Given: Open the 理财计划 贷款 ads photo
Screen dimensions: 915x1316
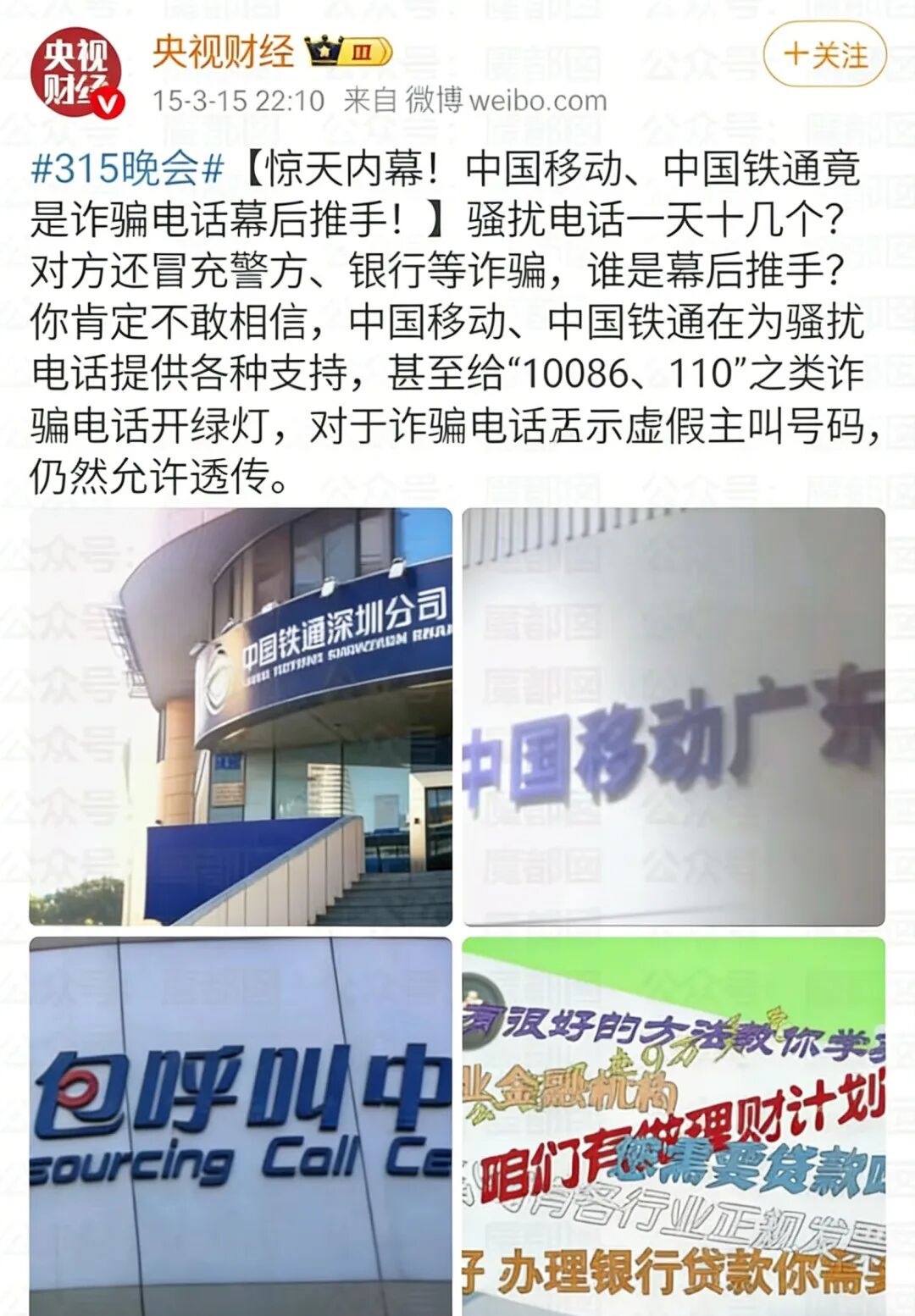Looking at the screenshot, I should coord(674,1126).
